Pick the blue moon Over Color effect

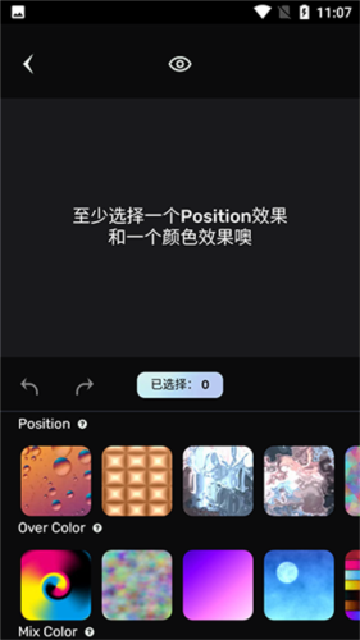[299, 585]
